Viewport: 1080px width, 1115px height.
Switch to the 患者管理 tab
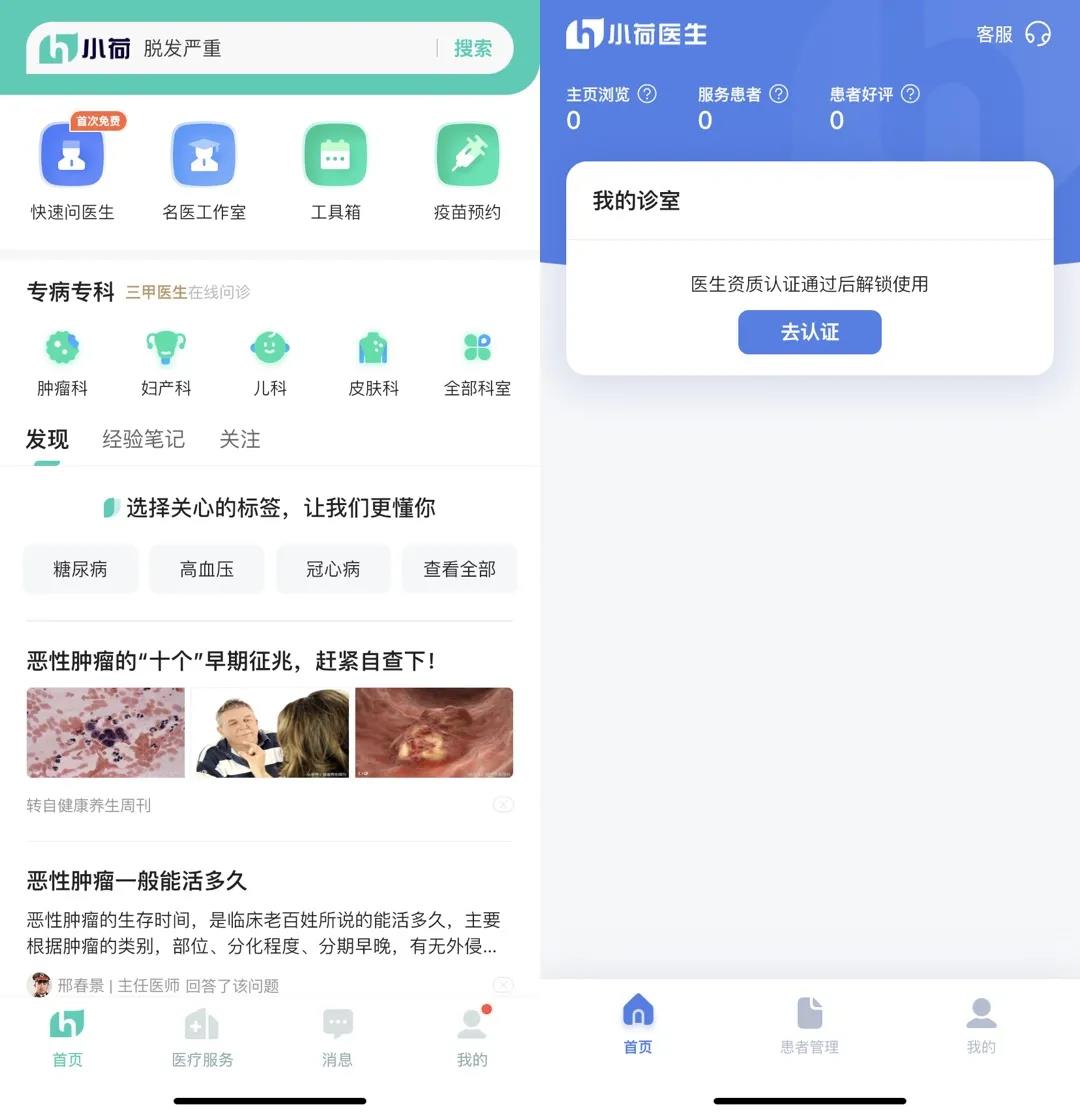click(x=809, y=1027)
